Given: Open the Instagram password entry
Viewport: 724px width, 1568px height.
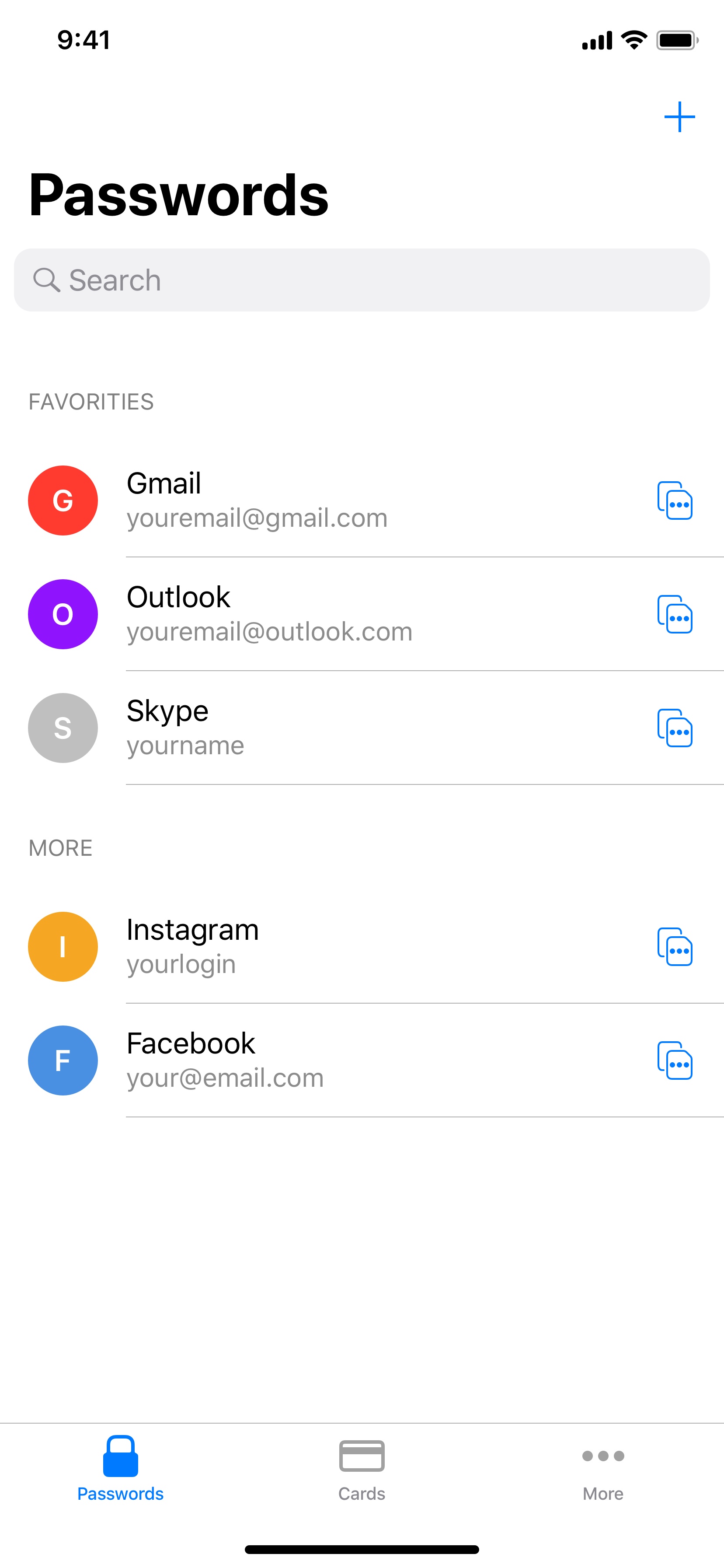Looking at the screenshot, I should [x=362, y=946].
